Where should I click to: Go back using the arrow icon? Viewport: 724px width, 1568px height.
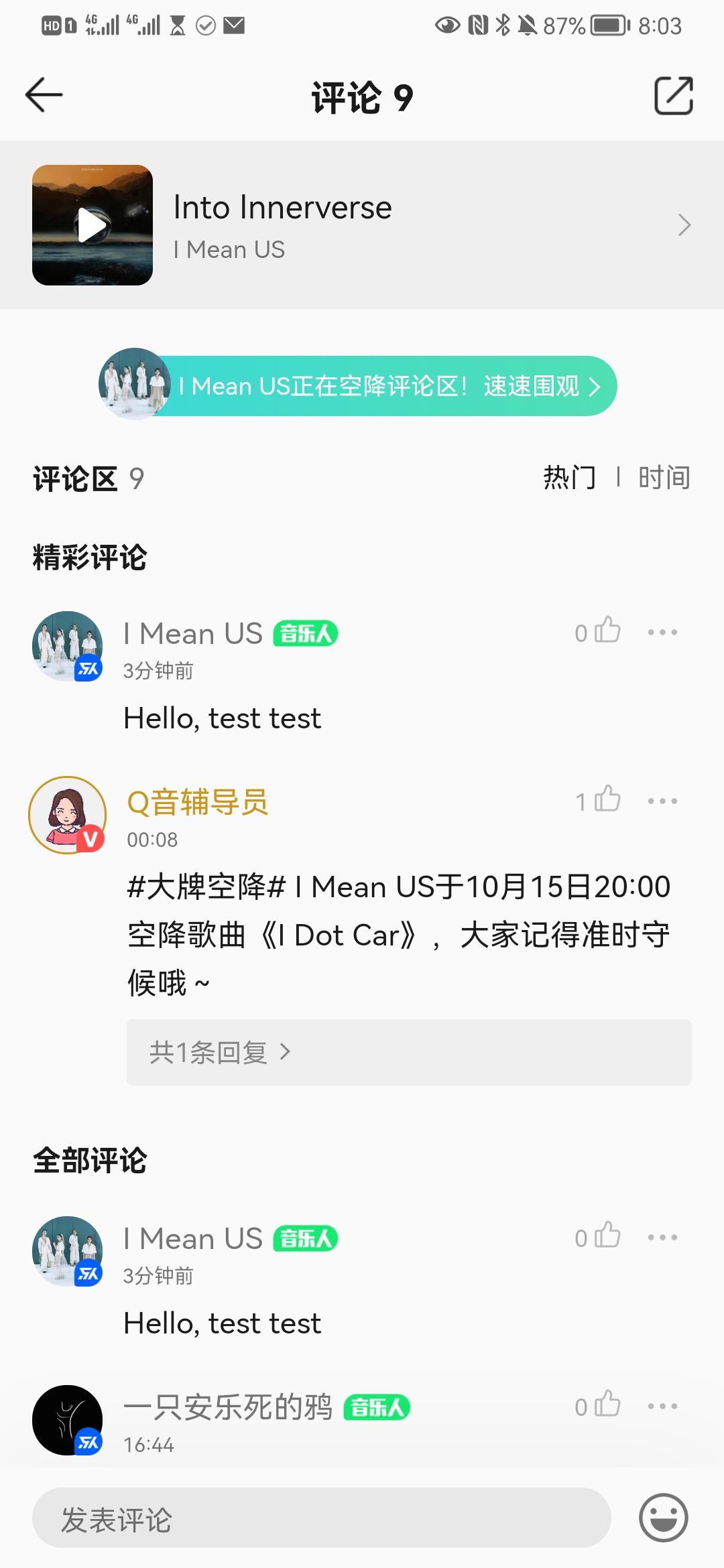click(x=44, y=95)
